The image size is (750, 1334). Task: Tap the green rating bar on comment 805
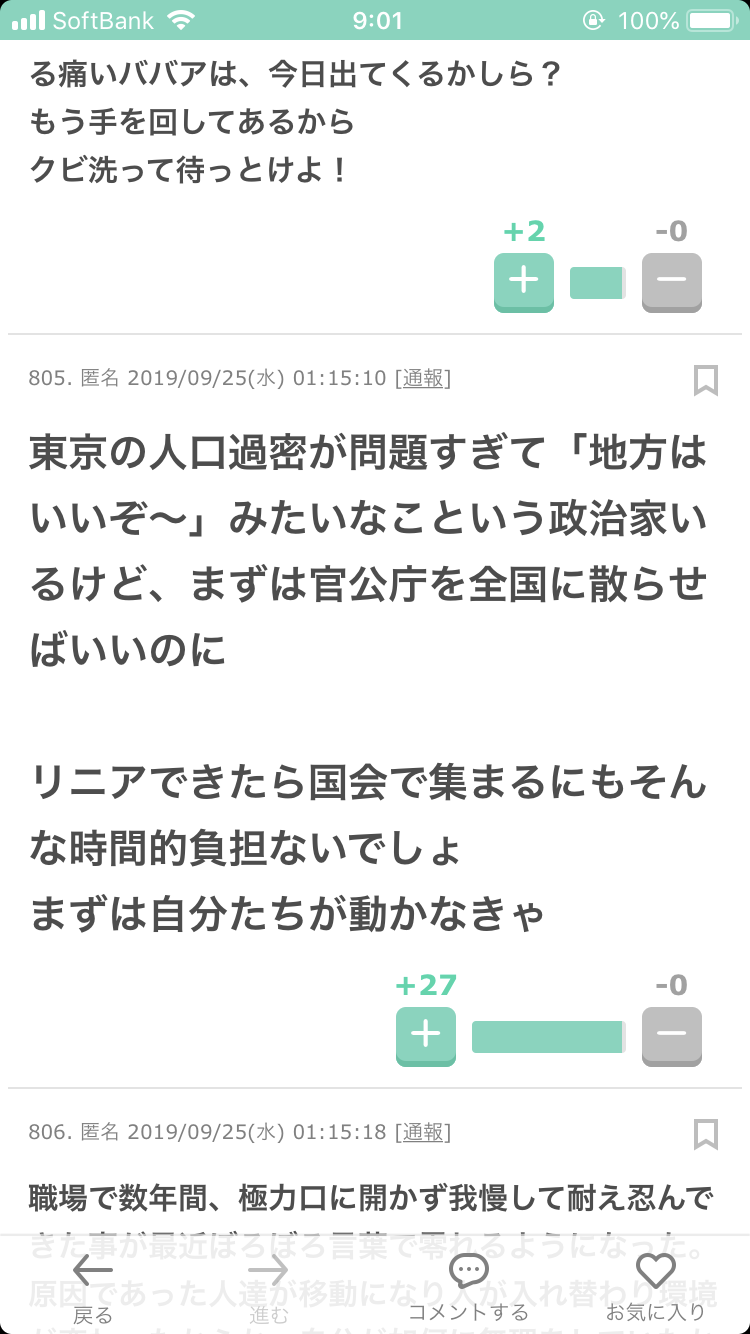point(548,1038)
